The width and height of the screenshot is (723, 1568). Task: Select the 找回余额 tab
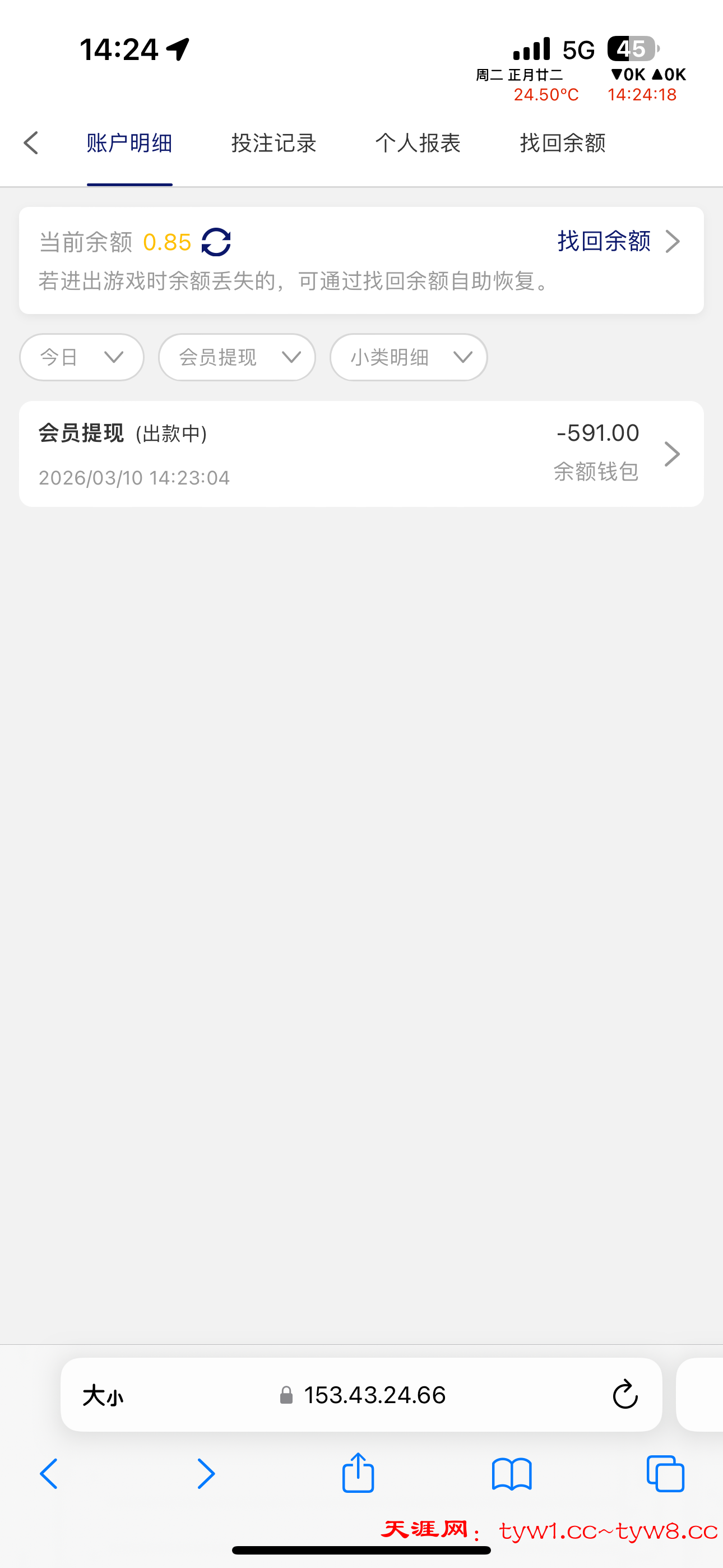pos(562,144)
